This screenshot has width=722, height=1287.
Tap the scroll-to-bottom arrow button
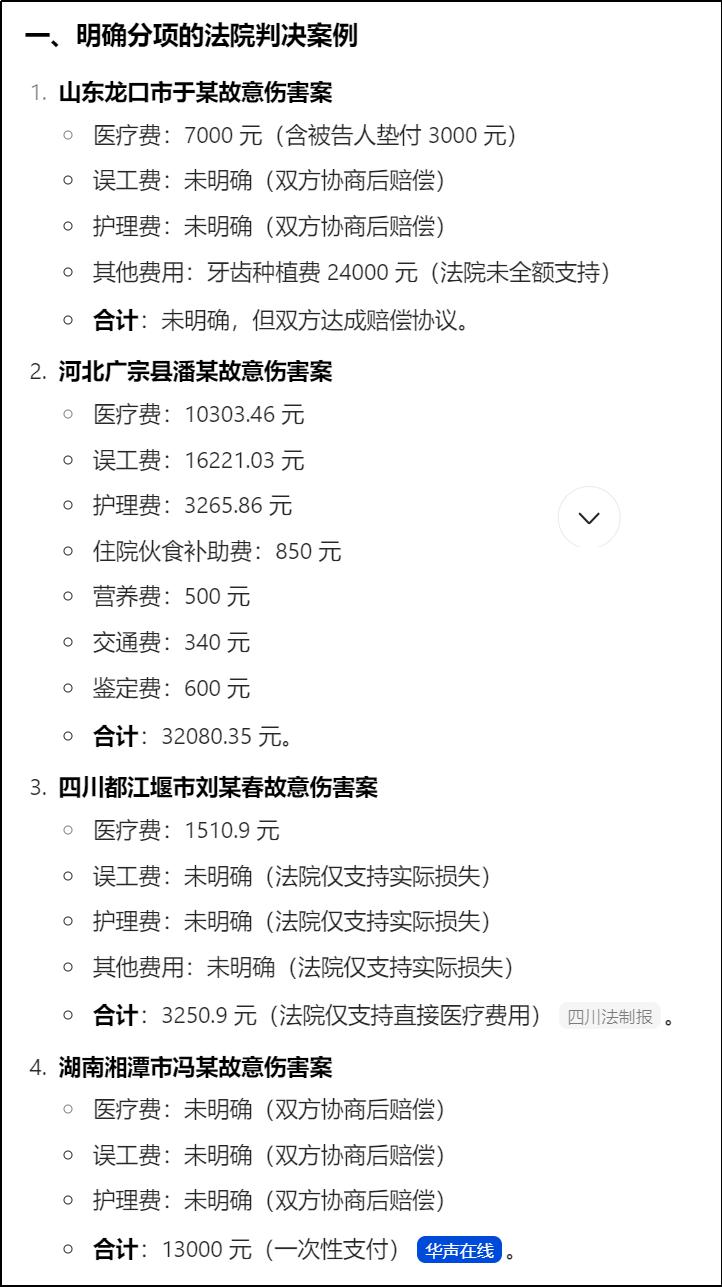click(589, 517)
